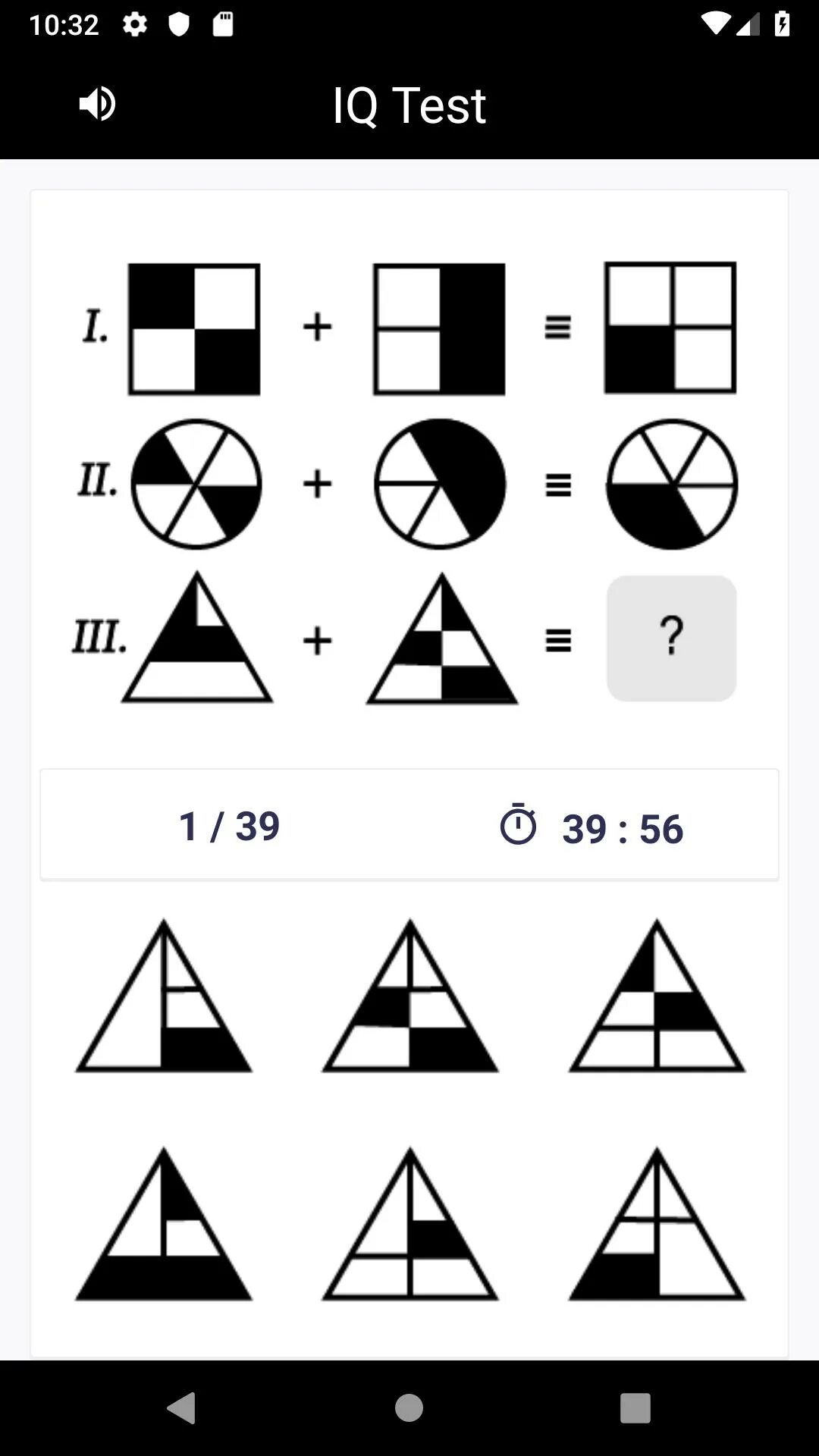Open recent apps from the navigation bar

(635, 1408)
